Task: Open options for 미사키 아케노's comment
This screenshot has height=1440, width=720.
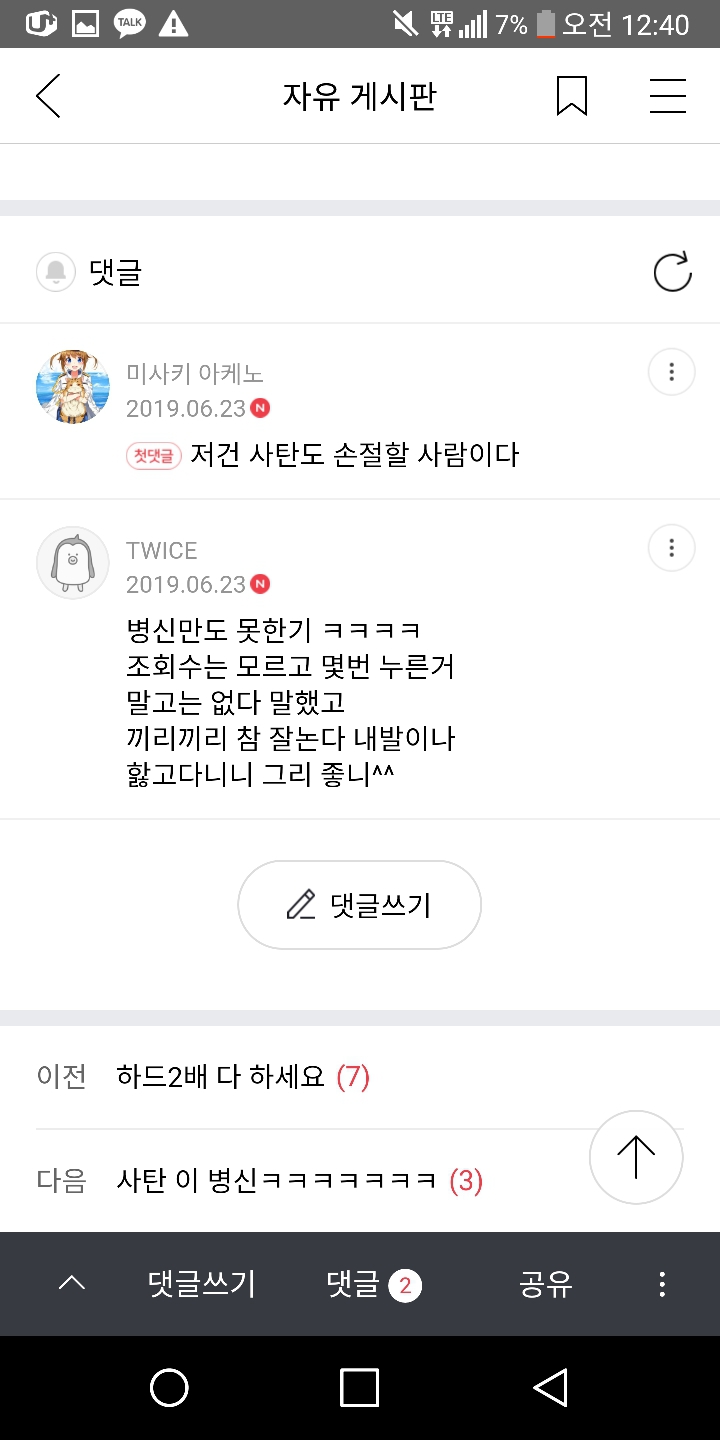Action: 671,373
